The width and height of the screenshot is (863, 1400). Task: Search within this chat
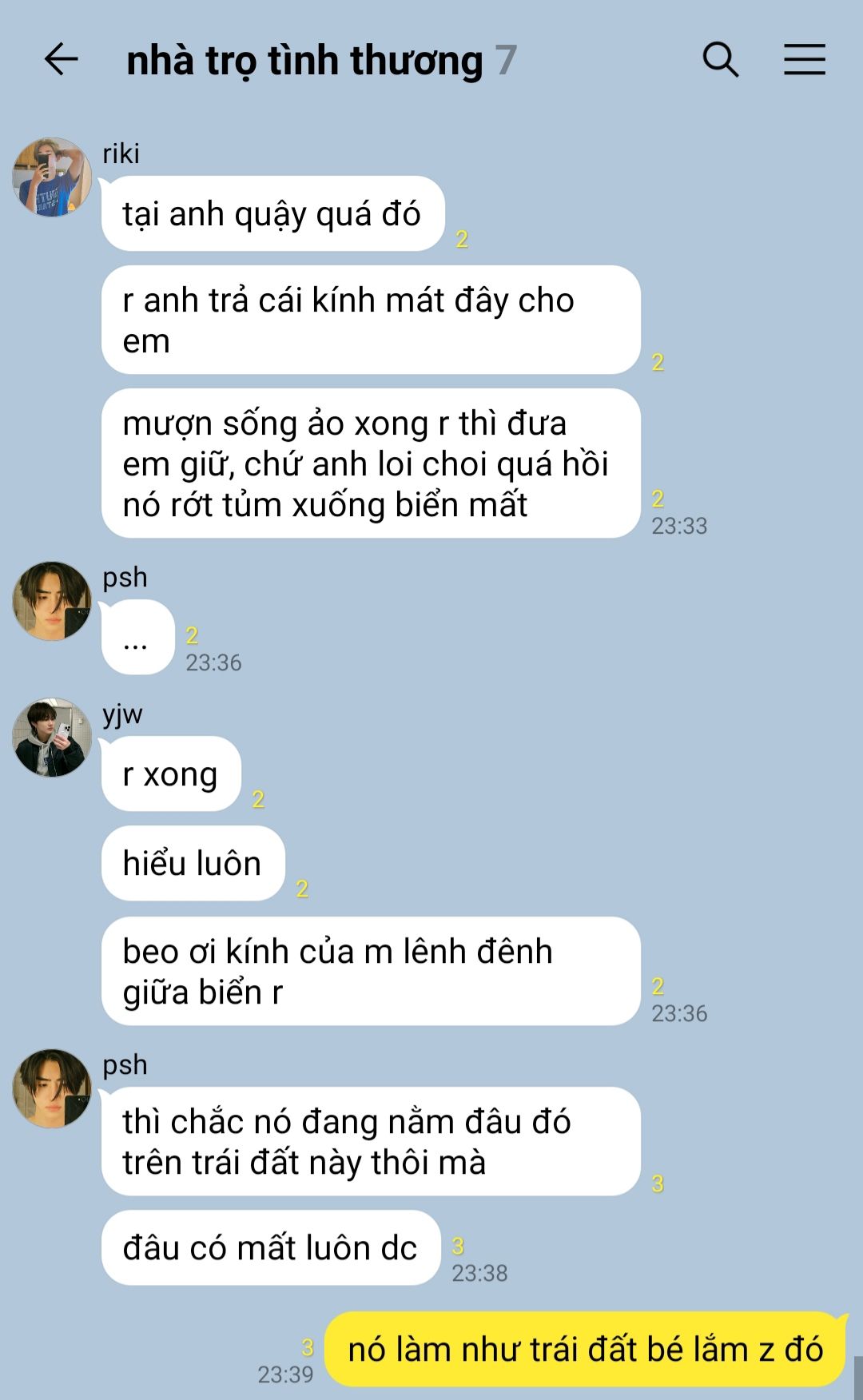click(720, 60)
